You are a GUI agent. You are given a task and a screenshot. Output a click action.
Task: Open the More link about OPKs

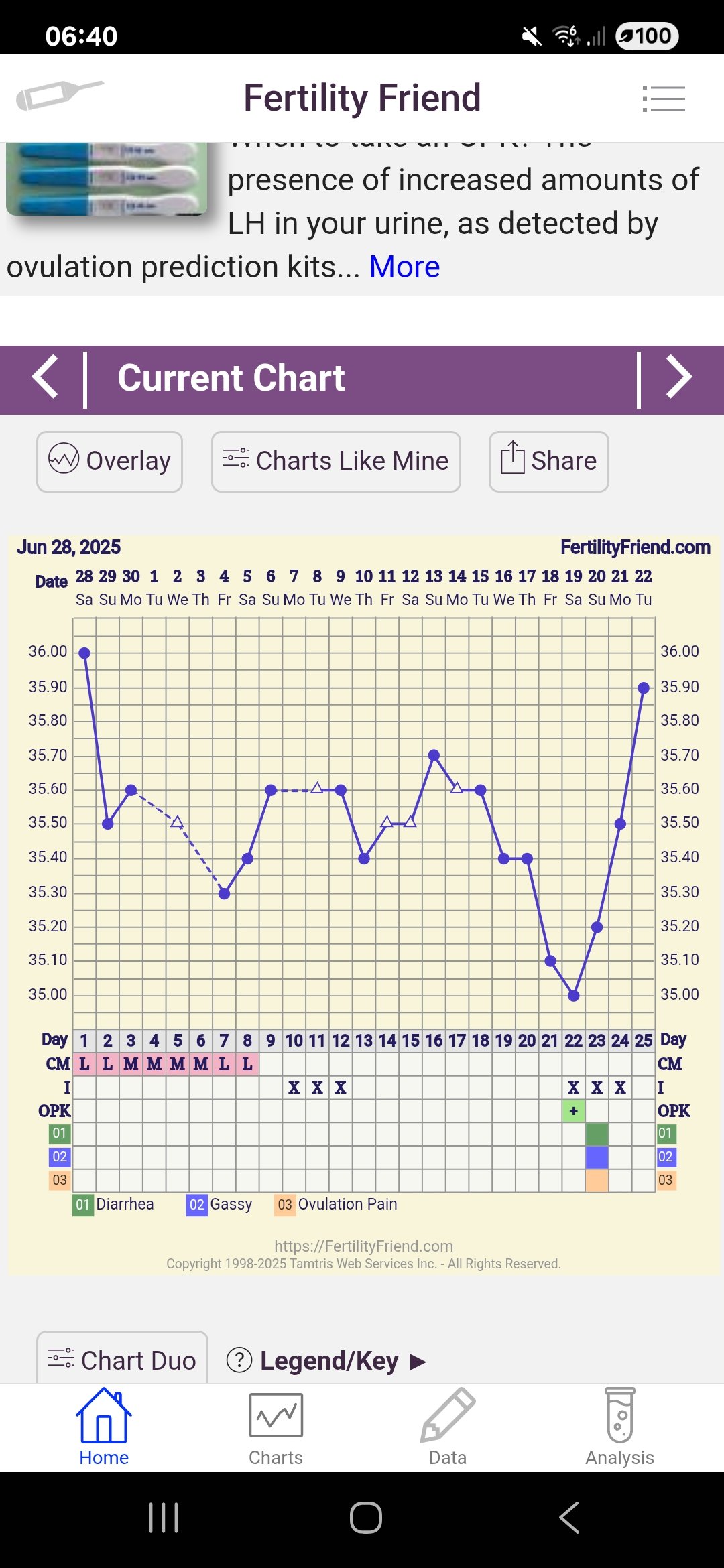(404, 267)
